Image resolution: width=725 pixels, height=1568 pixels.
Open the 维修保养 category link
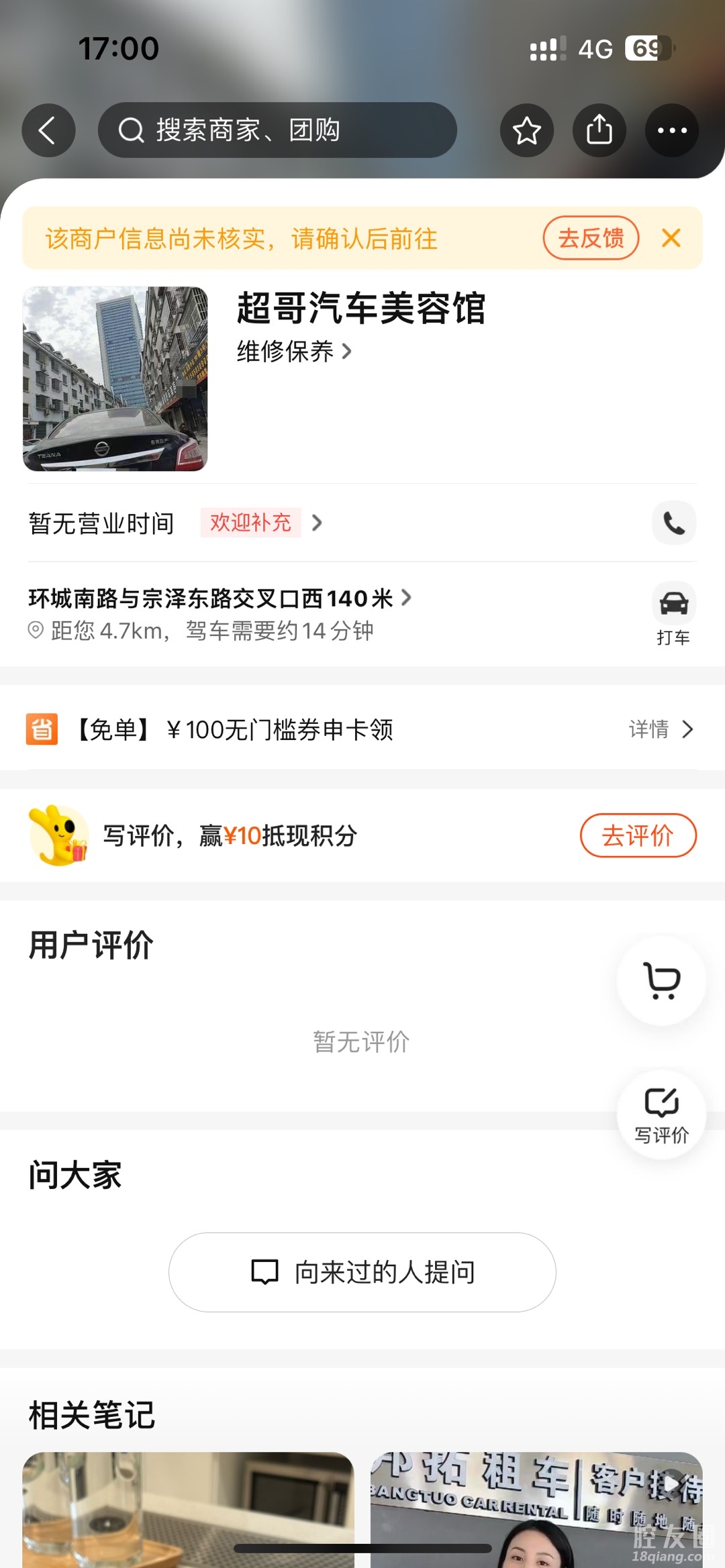coord(293,351)
